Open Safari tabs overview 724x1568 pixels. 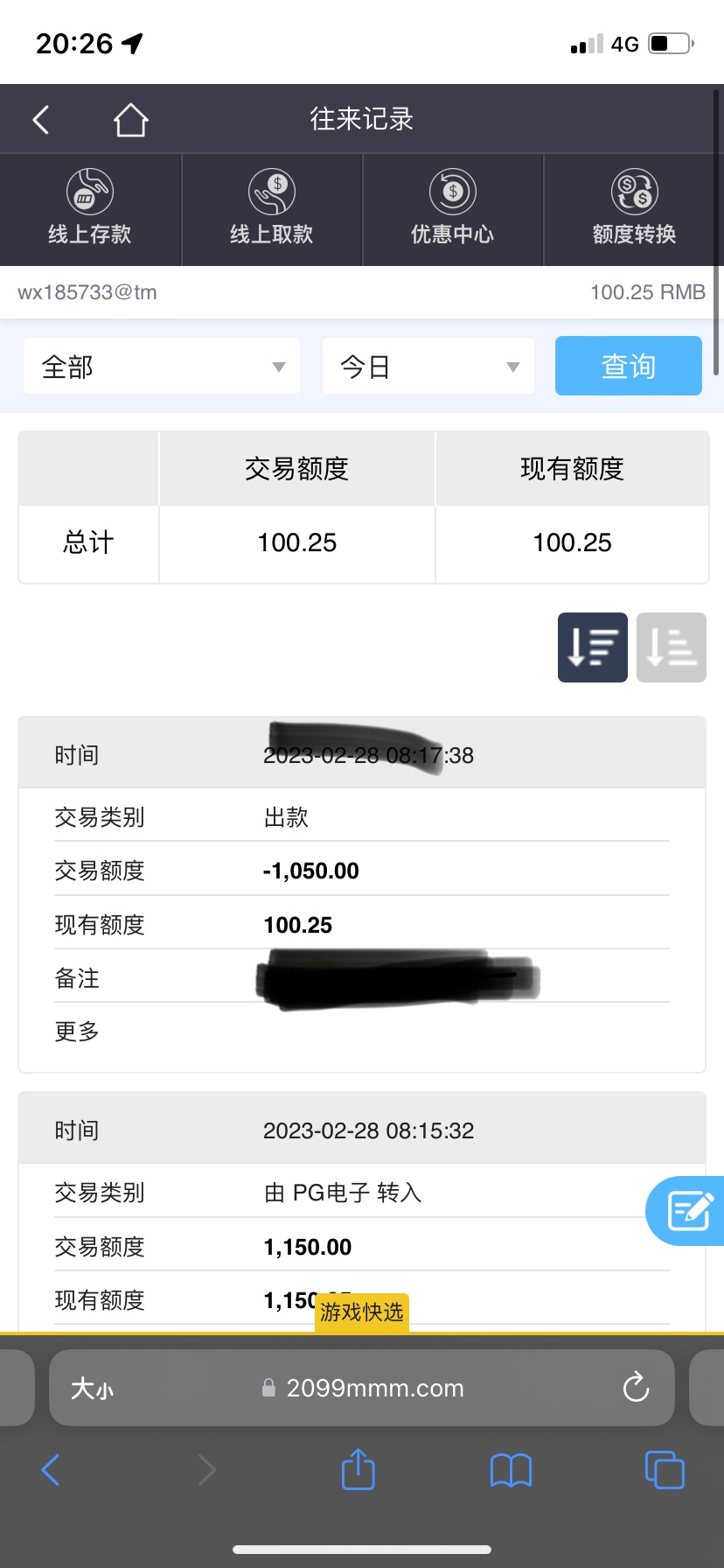tap(664, 1470)
